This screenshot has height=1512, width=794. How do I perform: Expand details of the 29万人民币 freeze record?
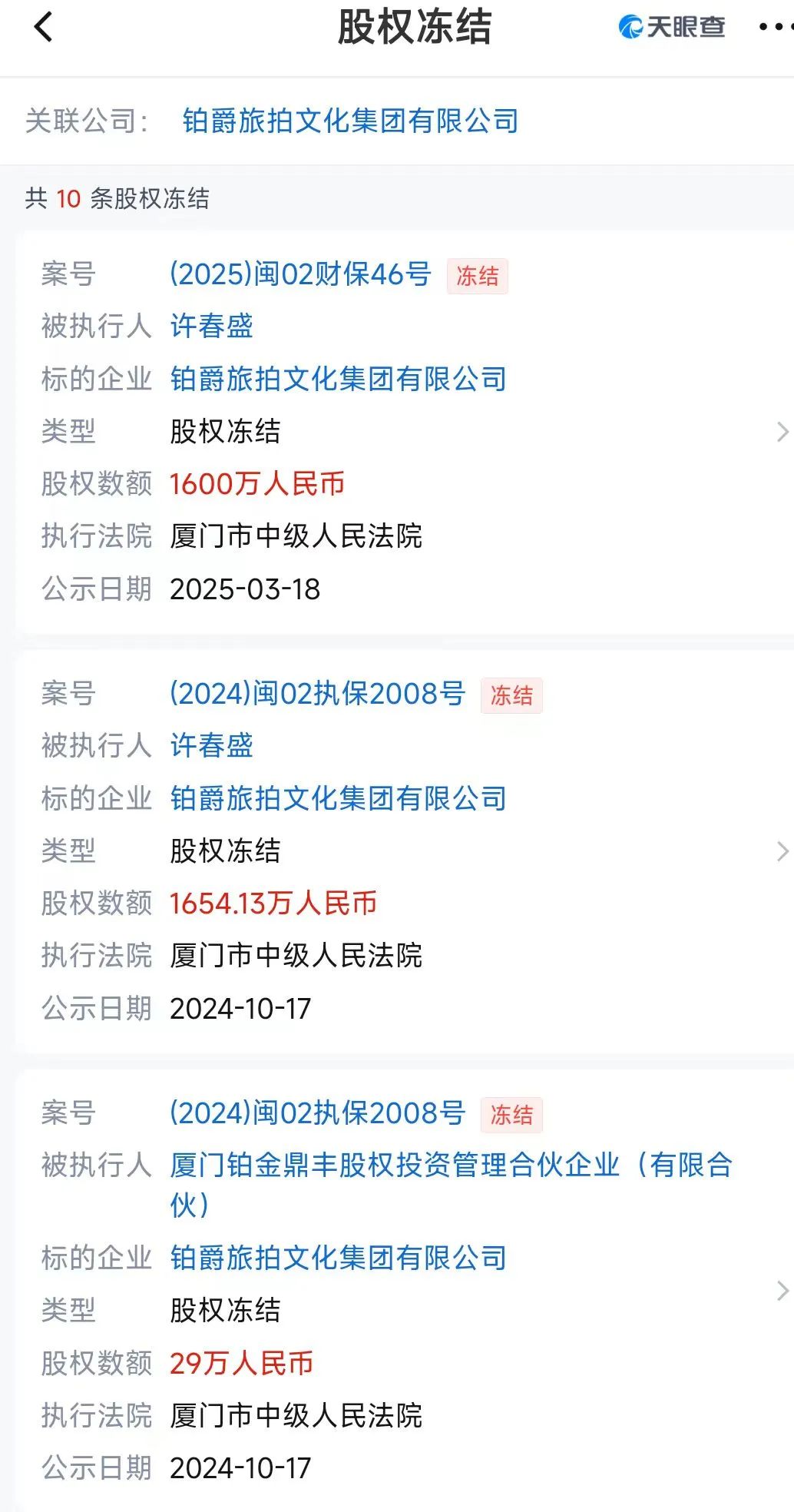point(782,1291)
